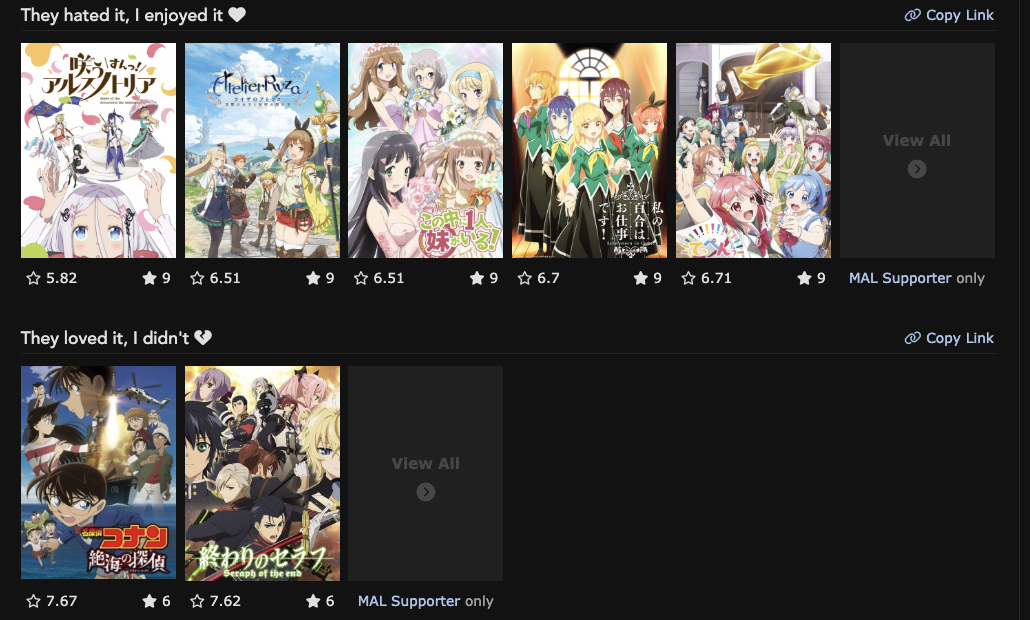View all in 'They loved it' section
This screenshot has height=620, width=1030.
[x=425, y=474]
